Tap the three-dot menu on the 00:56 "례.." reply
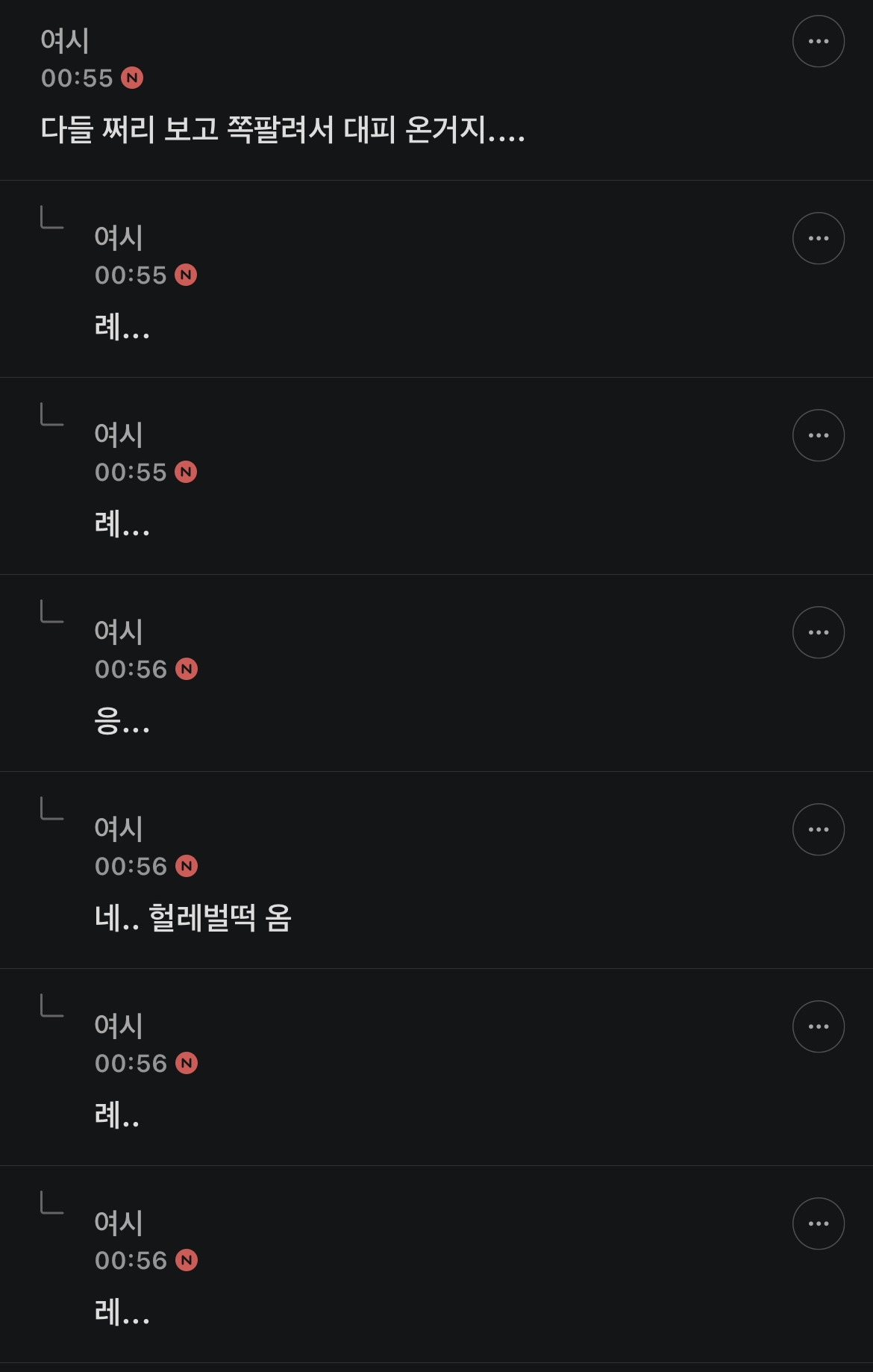The height and width of the screenshot is (1372, 873). [x=818, y=1026]
